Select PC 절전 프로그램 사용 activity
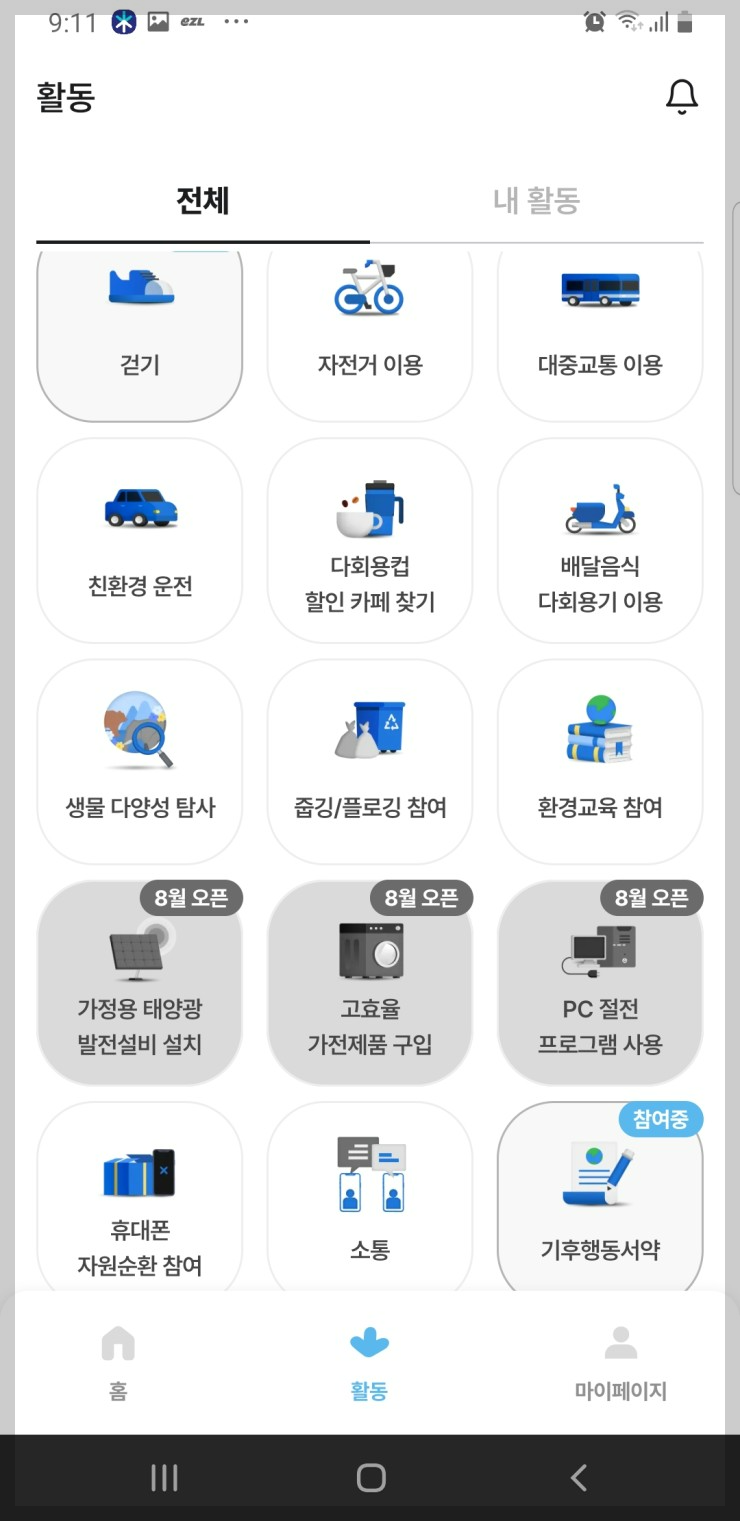Screen dimensions: 740x1521 point(599,985)
